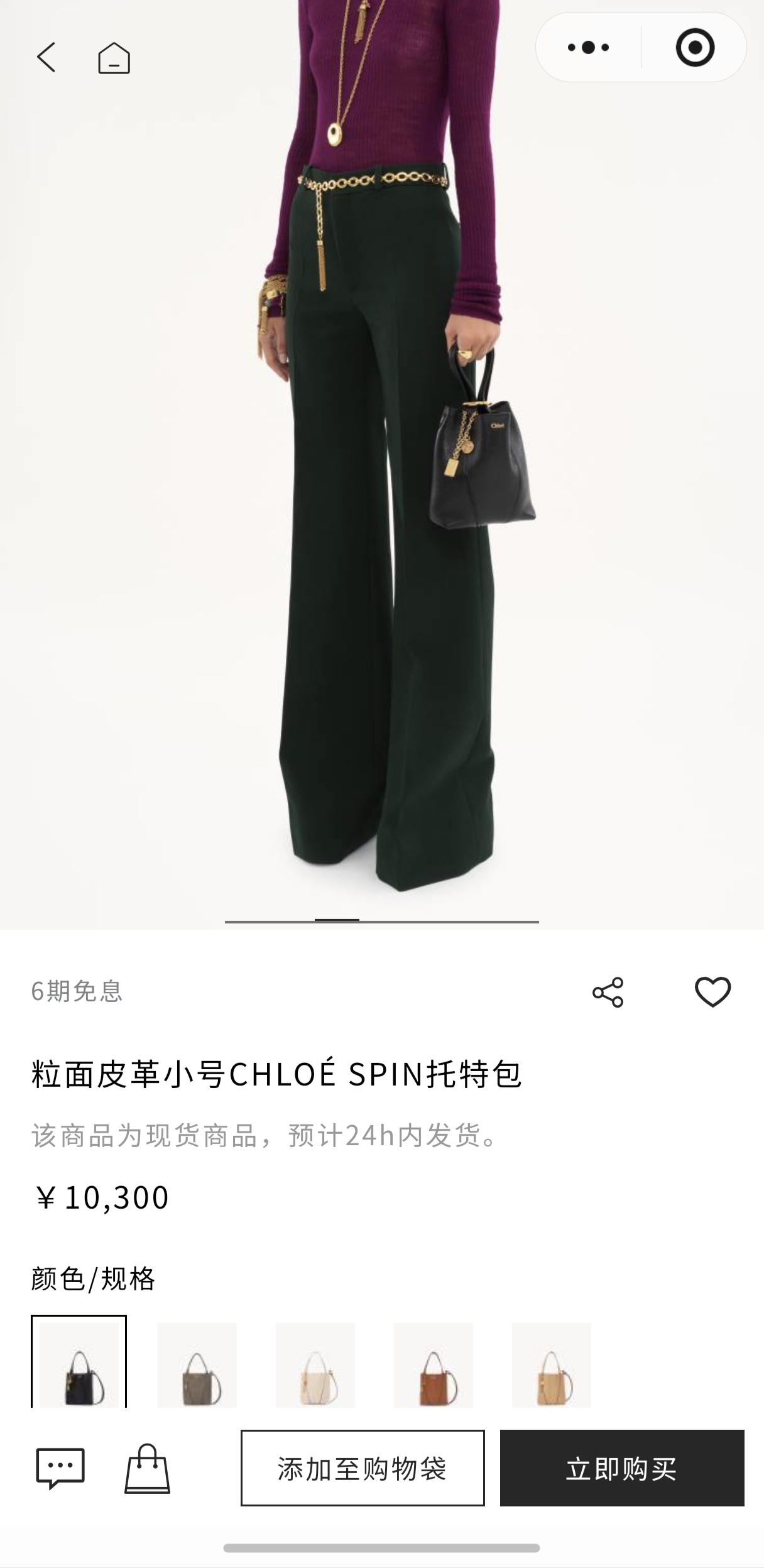Tap 添加至购物袋 to add to bag

click(363, 1468)
